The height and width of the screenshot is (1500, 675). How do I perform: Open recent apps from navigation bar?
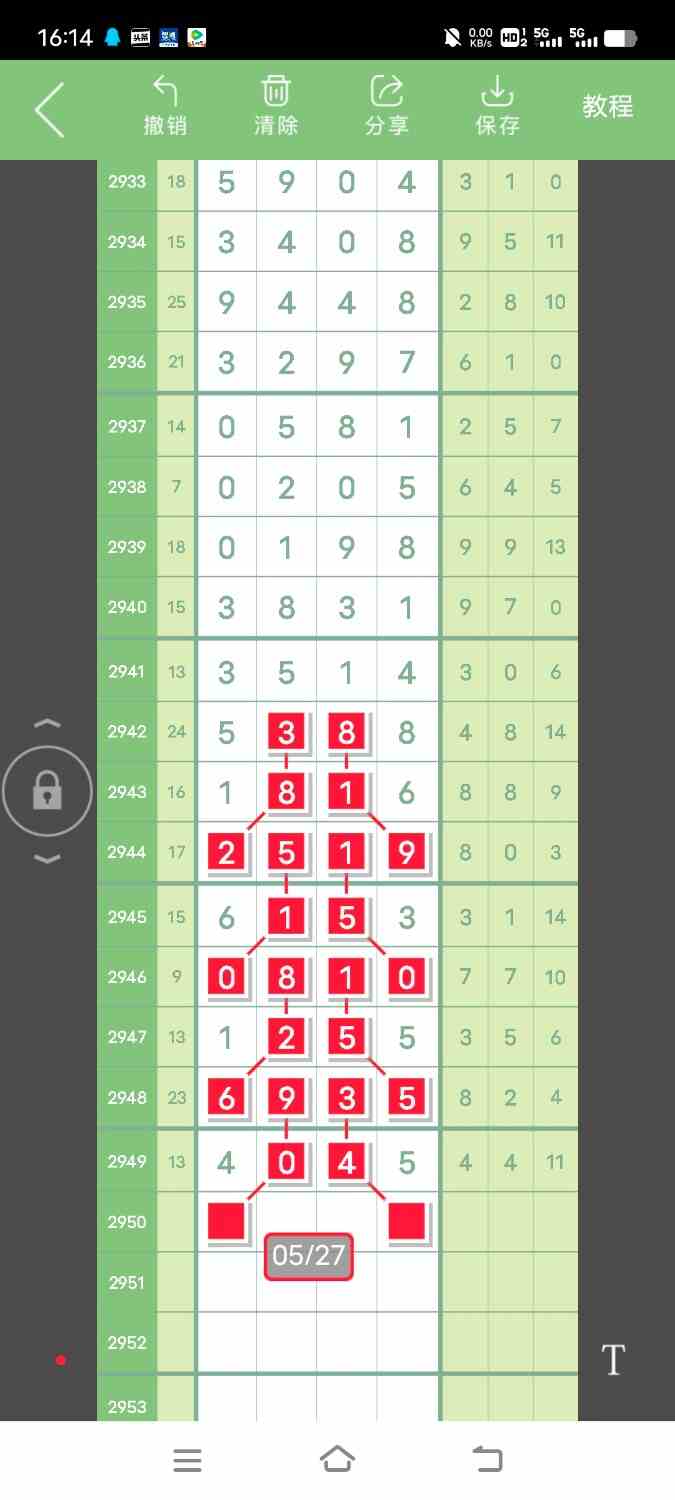pos(188,1460)
